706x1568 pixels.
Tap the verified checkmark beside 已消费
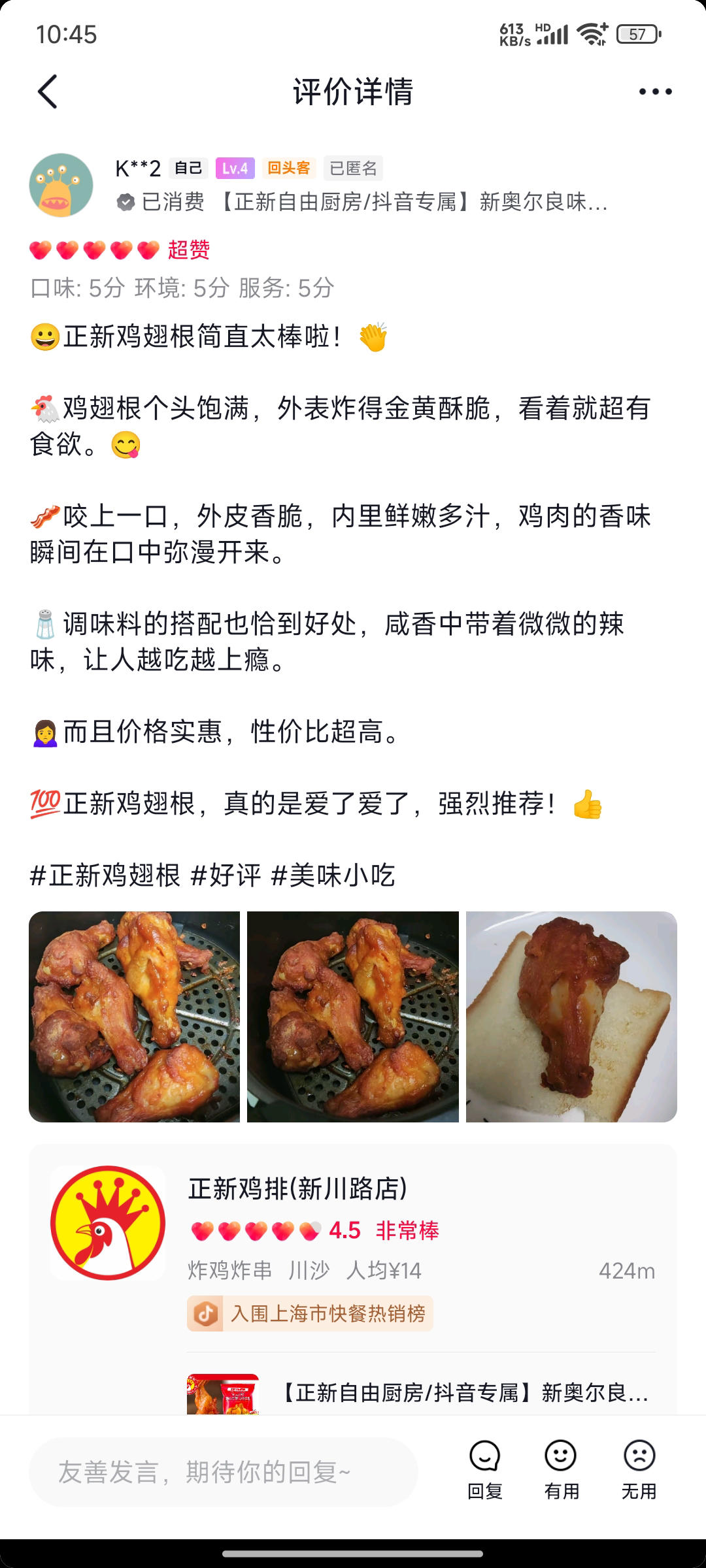(124, 203)
